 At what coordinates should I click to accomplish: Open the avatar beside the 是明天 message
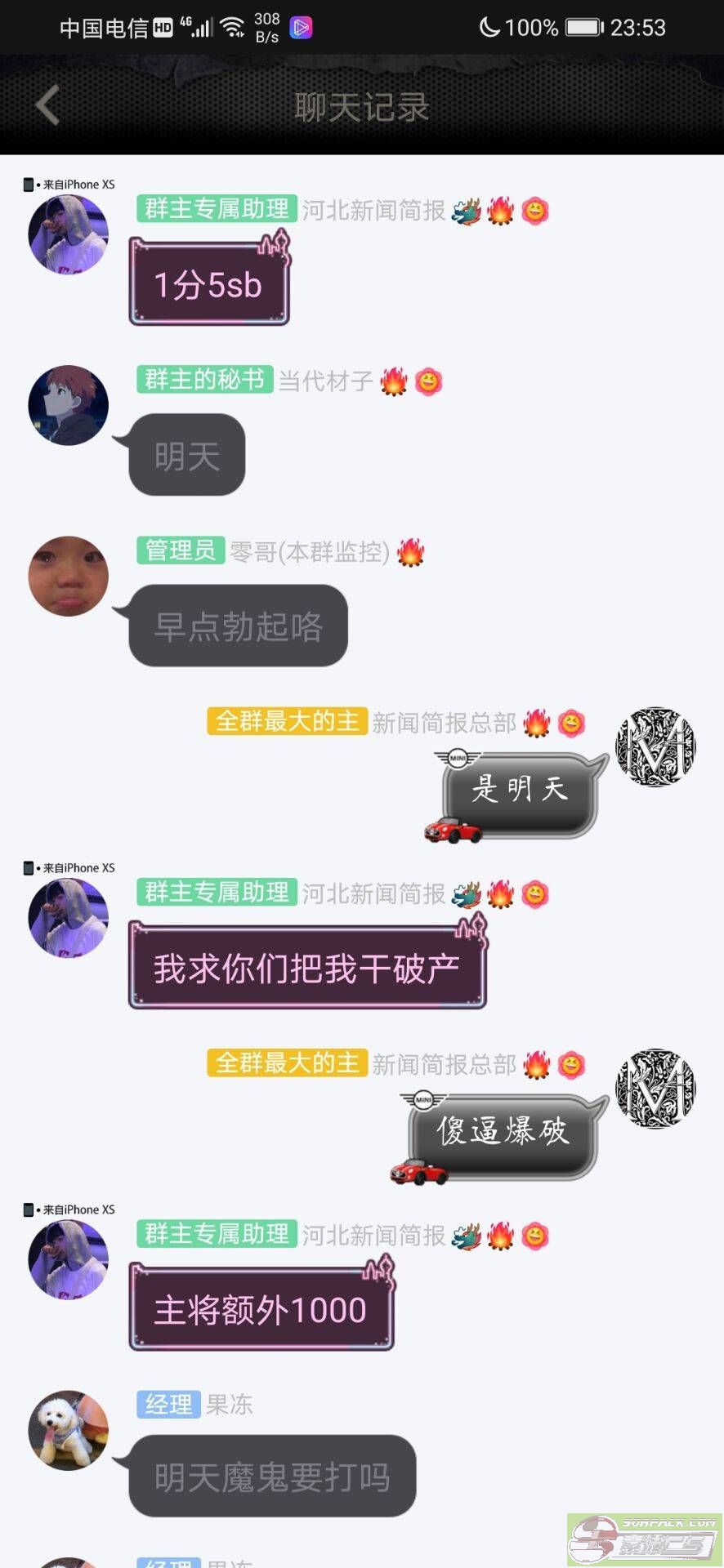coord(655,747)
